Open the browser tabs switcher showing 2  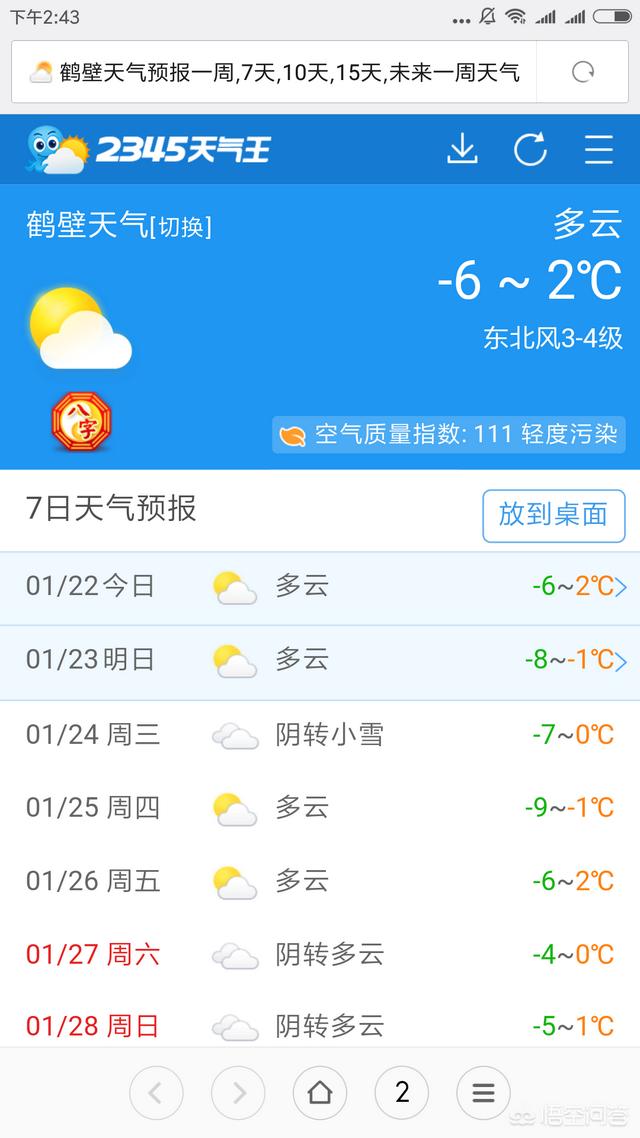[402, 1093]
